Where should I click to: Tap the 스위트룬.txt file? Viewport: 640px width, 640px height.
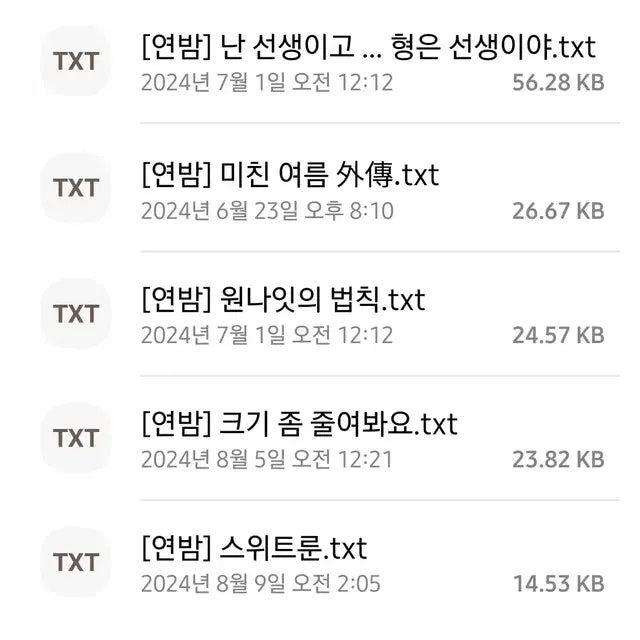[254, 548]
